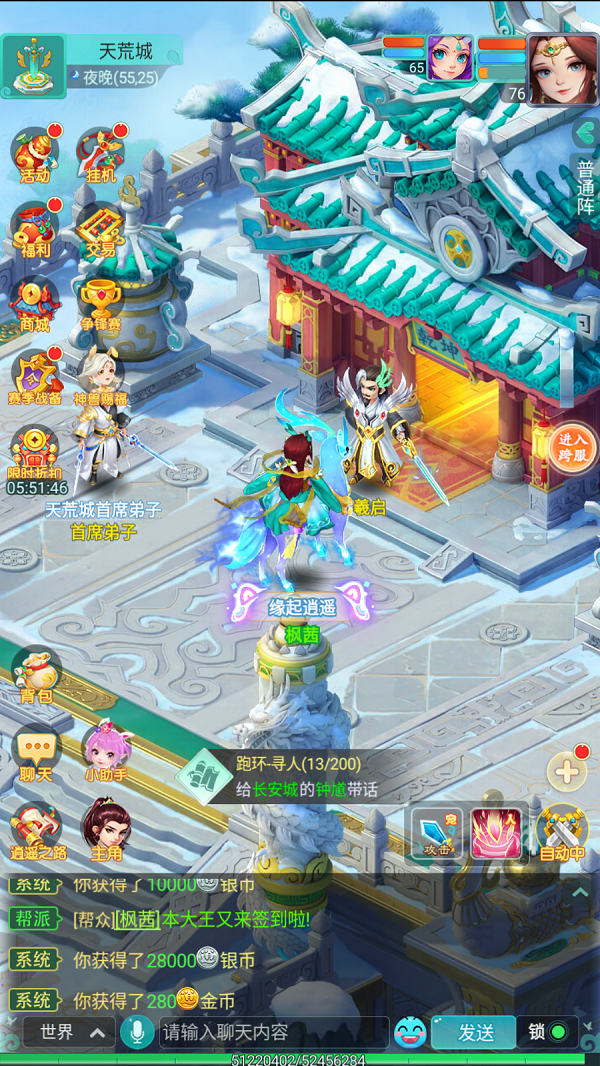Start voice input with the microphone
600x1066 pixels.
[x=135, y=1033]
